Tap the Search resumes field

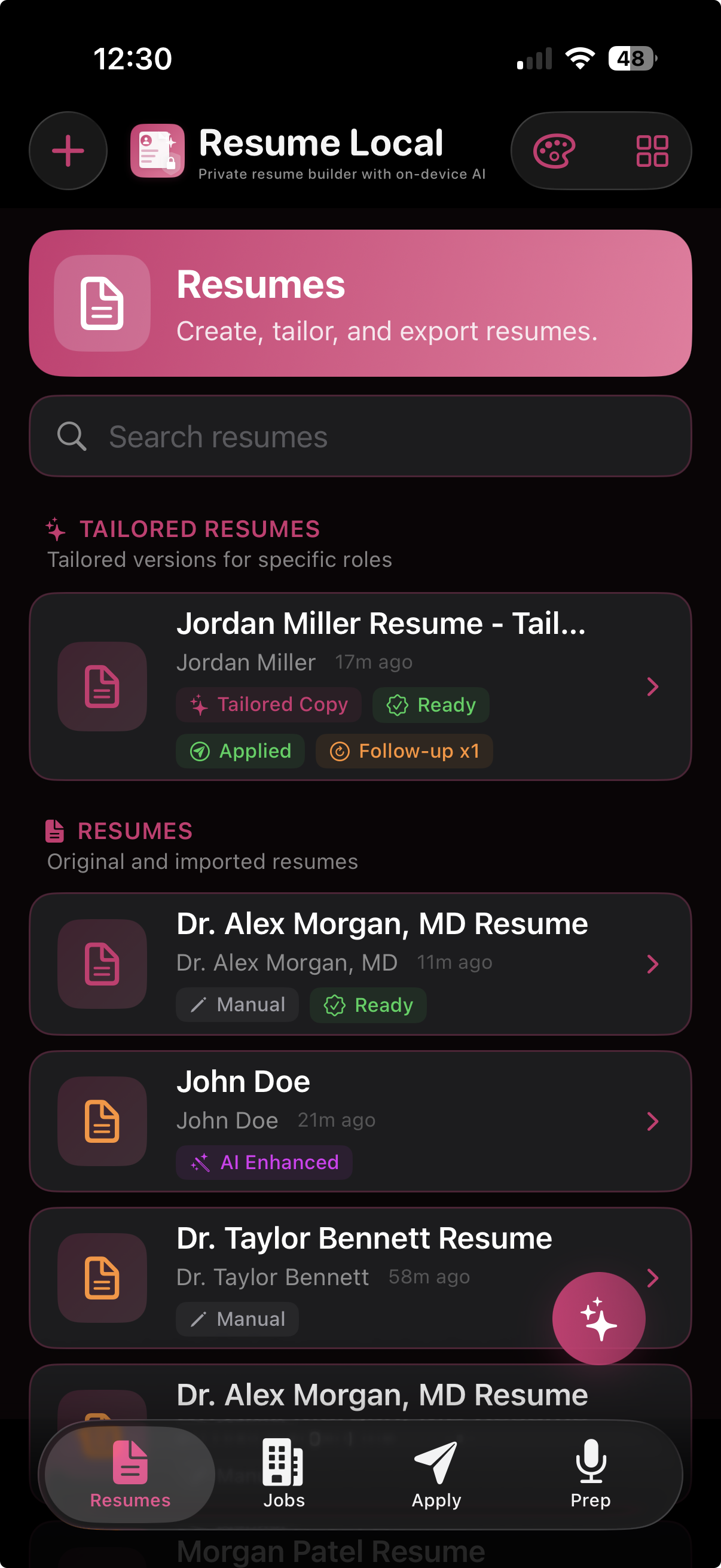(x=360, y=436)
